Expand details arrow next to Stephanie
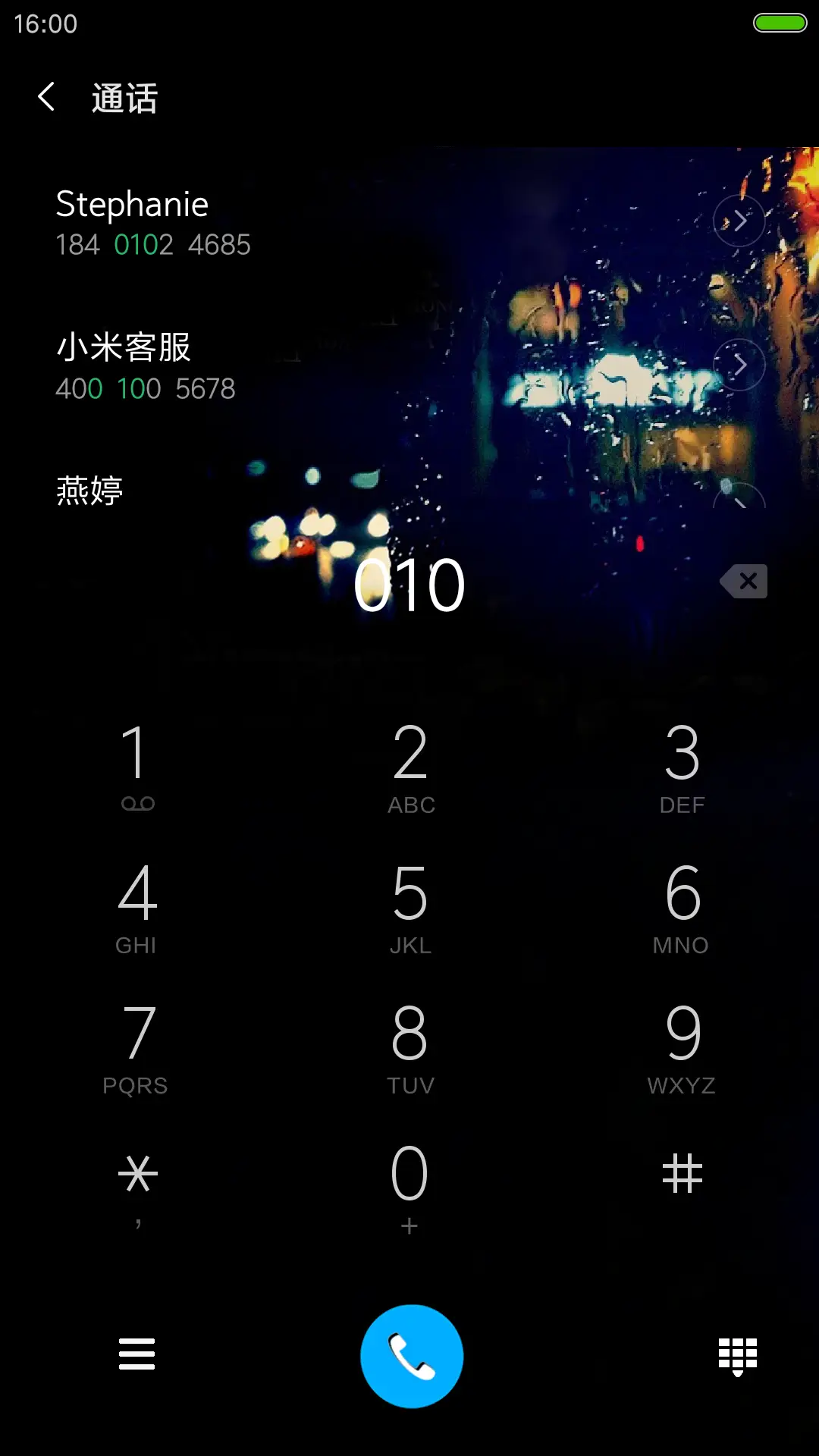Viewport: 819px width, 1456px height. 739,221
